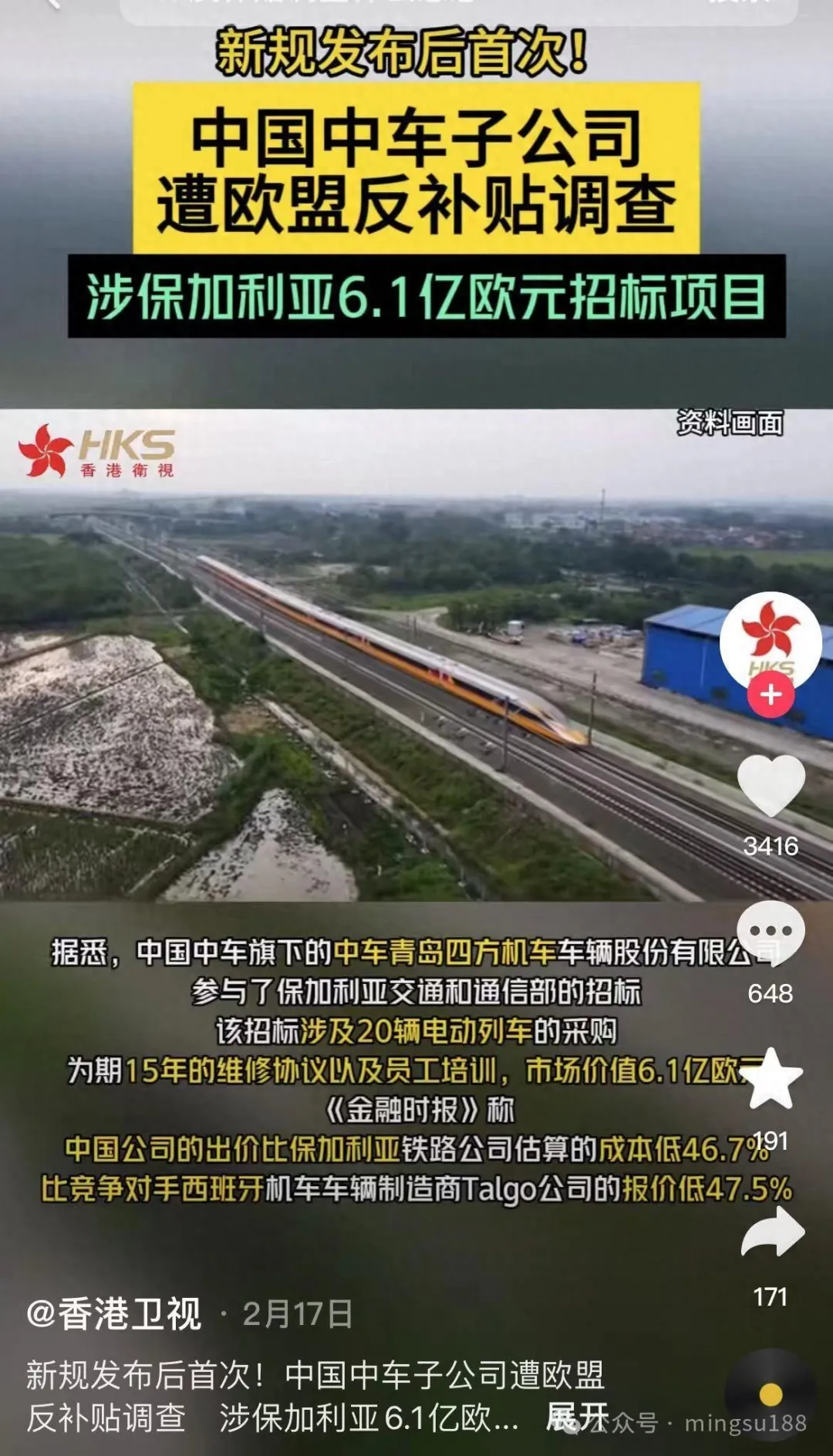Follow 香港卫视 with the red plus button
This screenshot has height=1456, width=833.
771,695
